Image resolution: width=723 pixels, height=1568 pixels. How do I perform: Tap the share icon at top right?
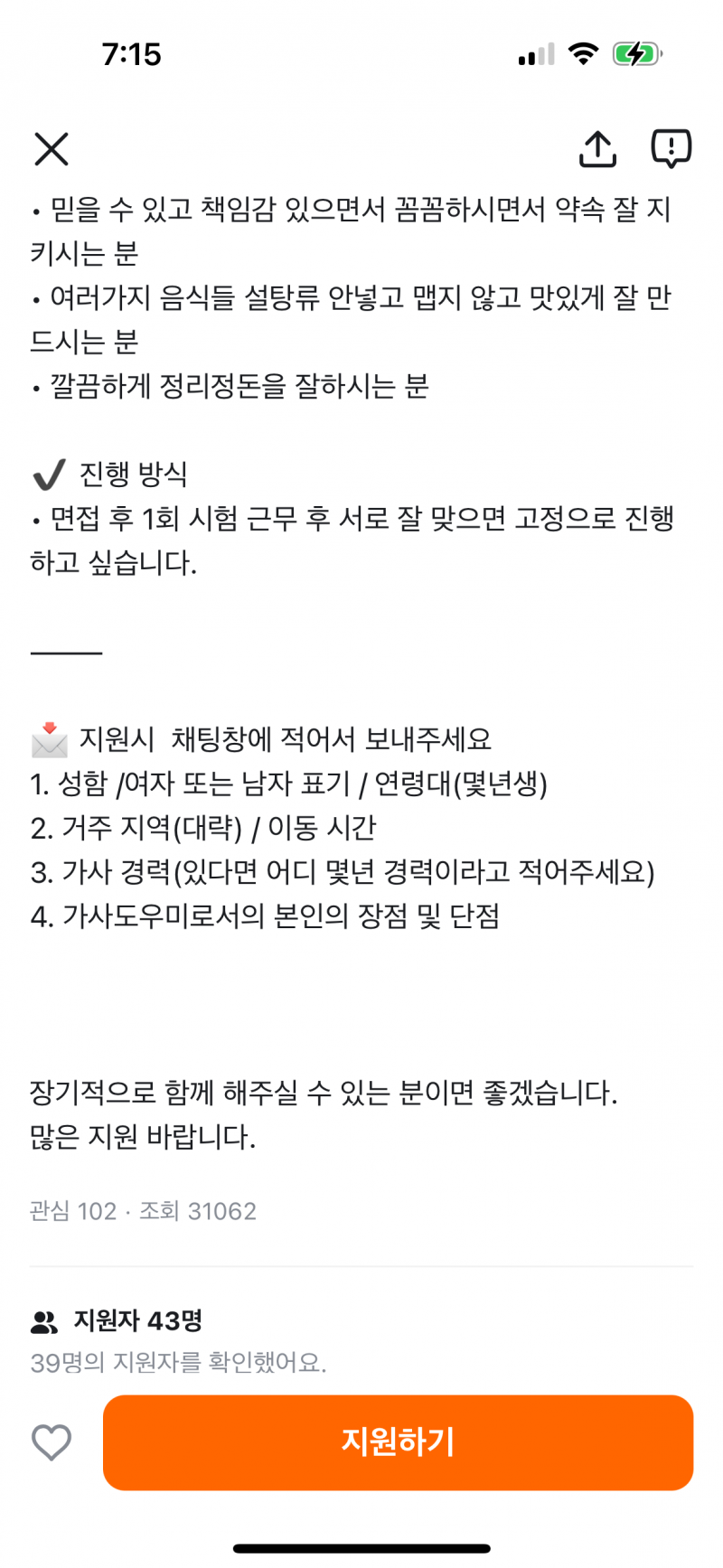(597, 149)
